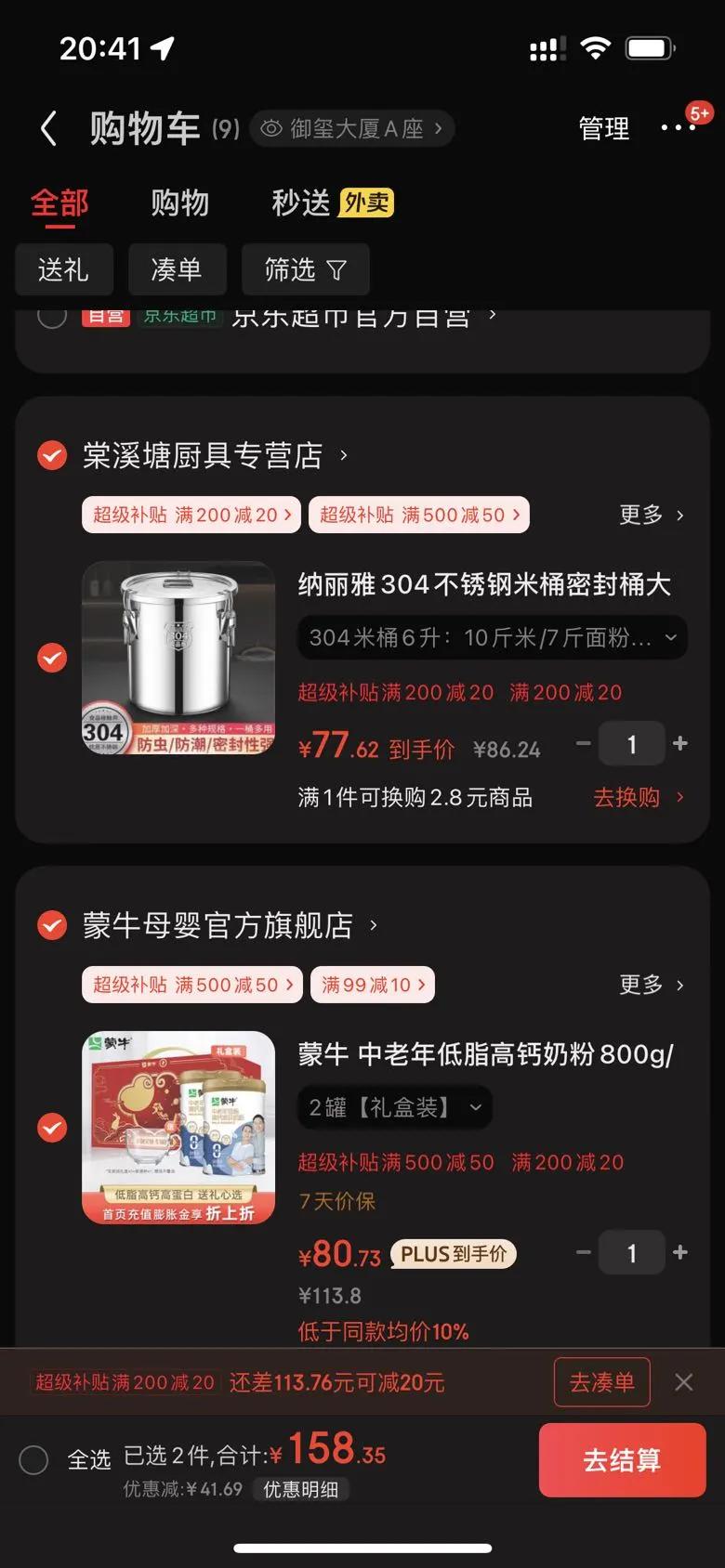Toggle the 全选 select-all radio
Screen dimensions: 725x1568
pyautogui.click(x=34, y=1459)
